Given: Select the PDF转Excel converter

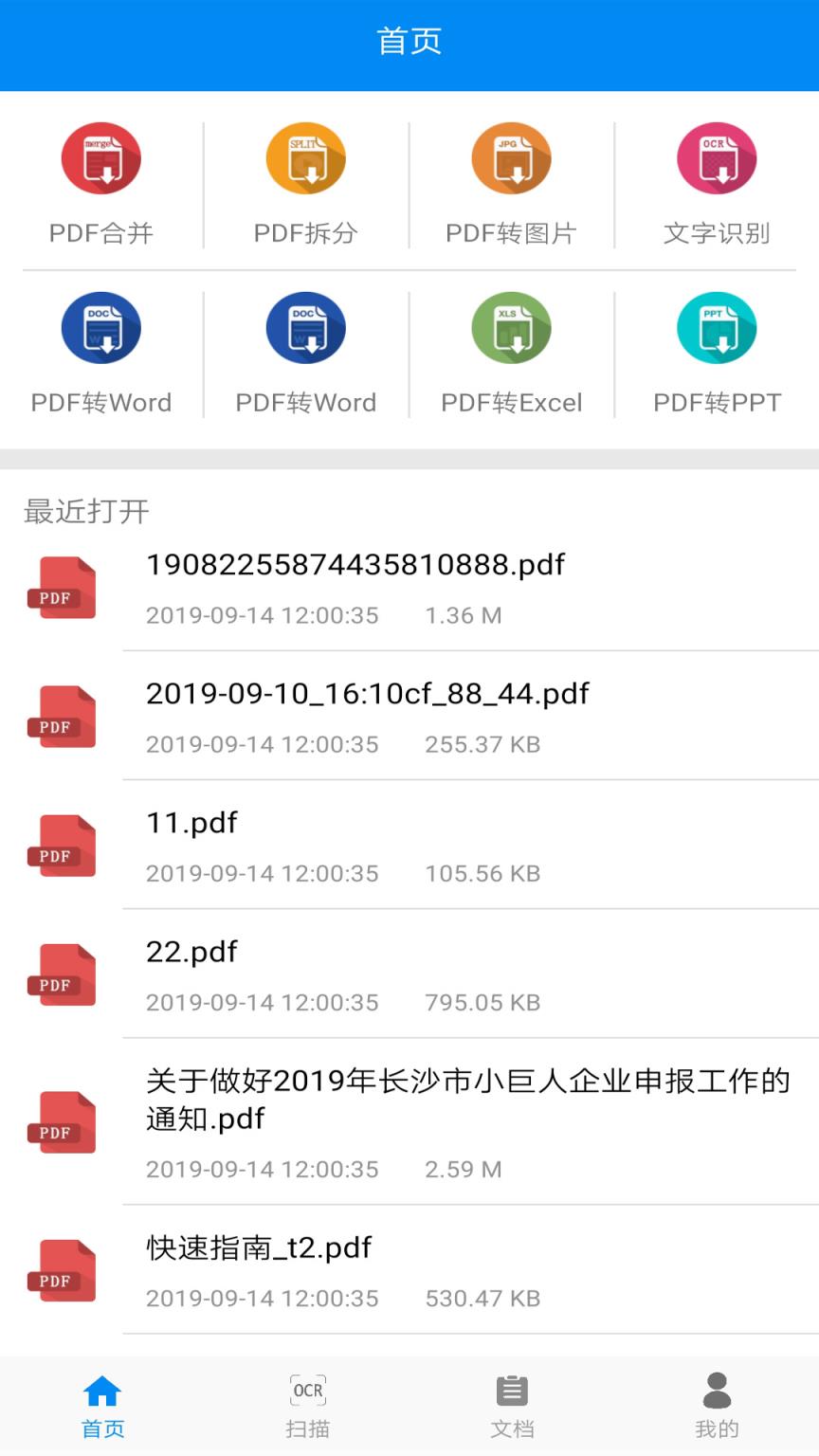Looking at the screenshot, I should 512,351.
